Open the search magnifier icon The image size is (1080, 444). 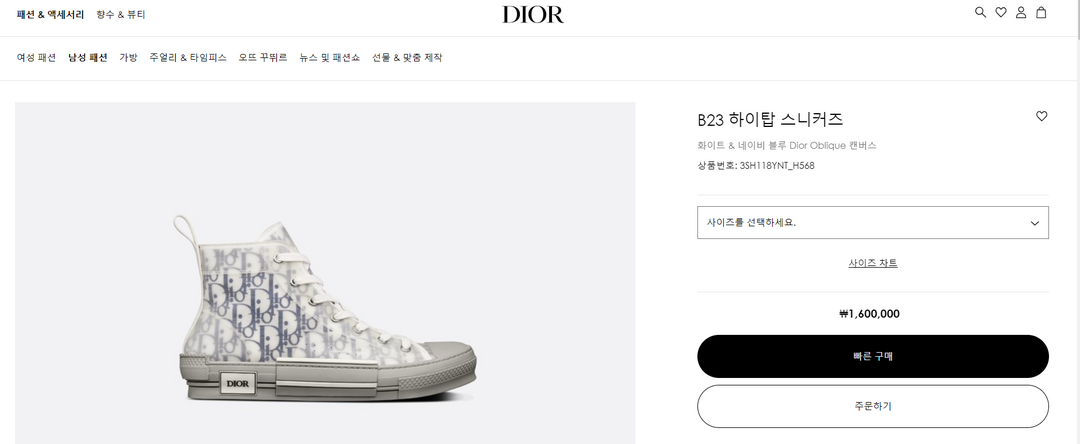tap(980, 13)
